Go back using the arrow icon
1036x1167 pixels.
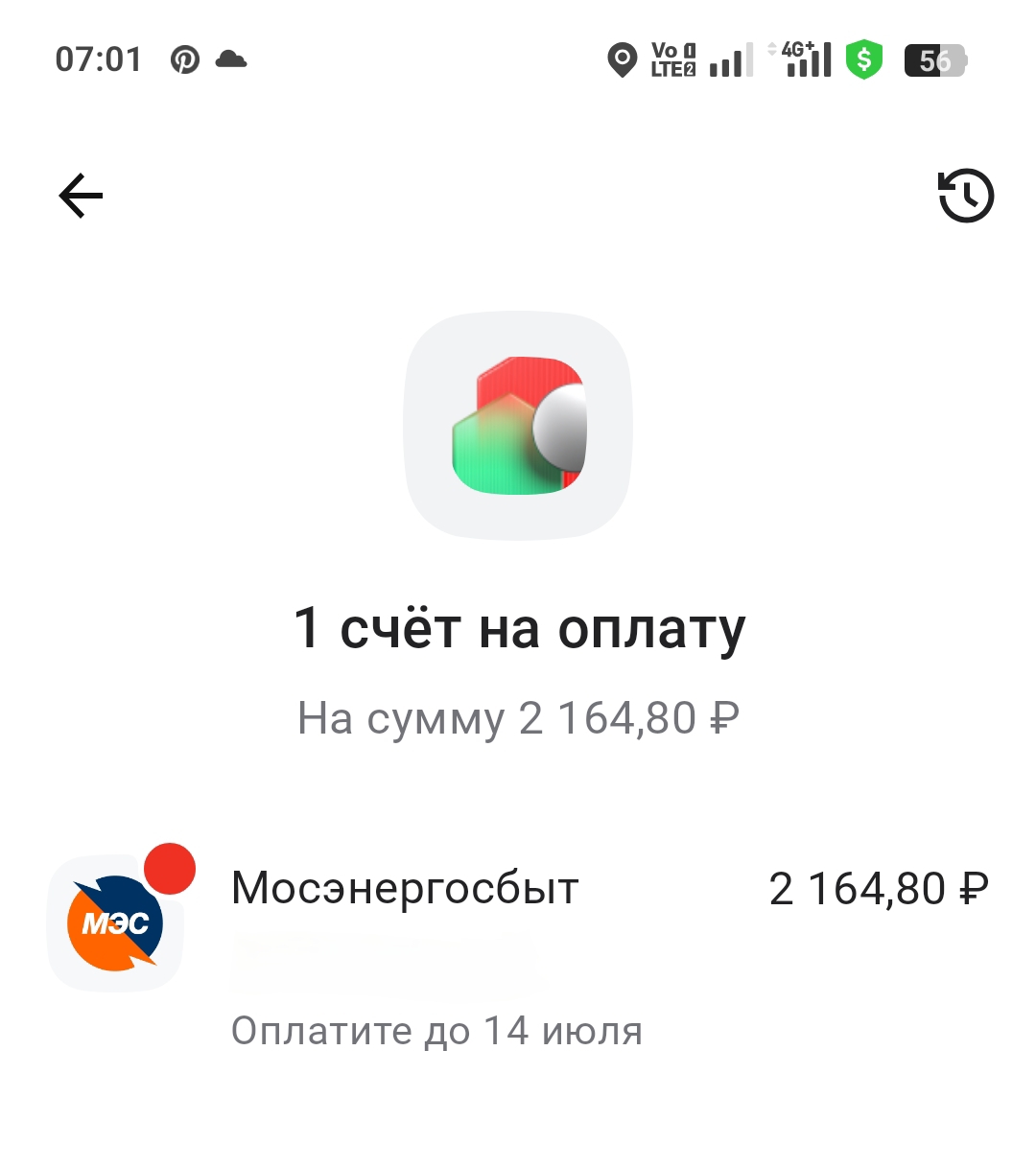click(81, 197)
